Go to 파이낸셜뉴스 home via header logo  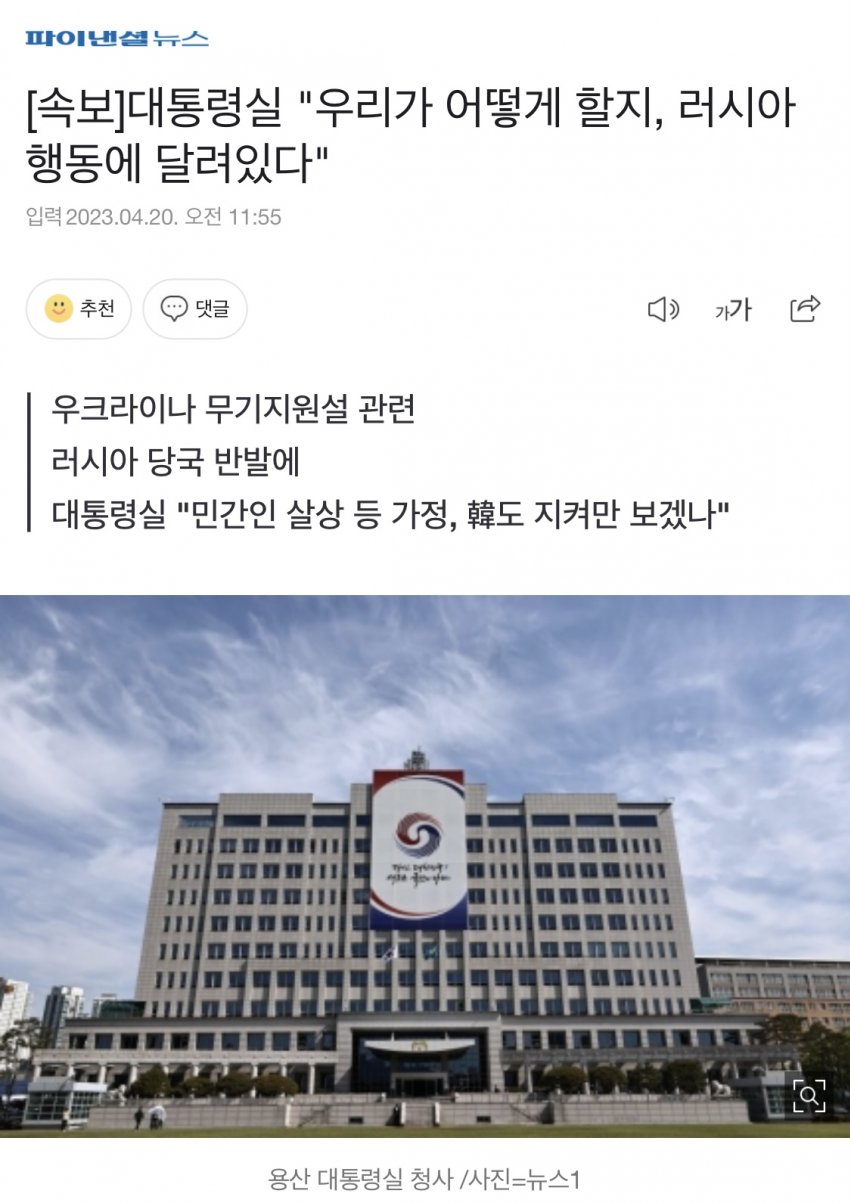117,39
